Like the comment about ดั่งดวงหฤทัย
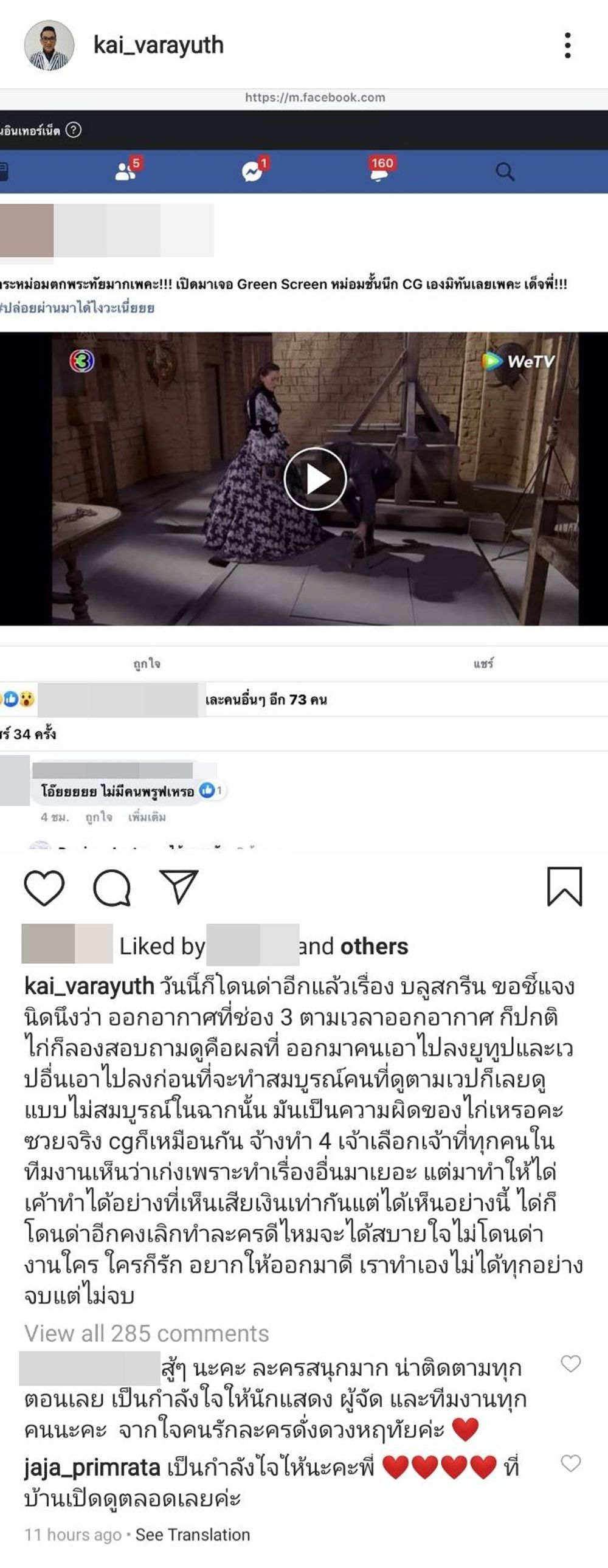The height and width of the screenshot is (1568, 608). click(x=570, y=1364)
